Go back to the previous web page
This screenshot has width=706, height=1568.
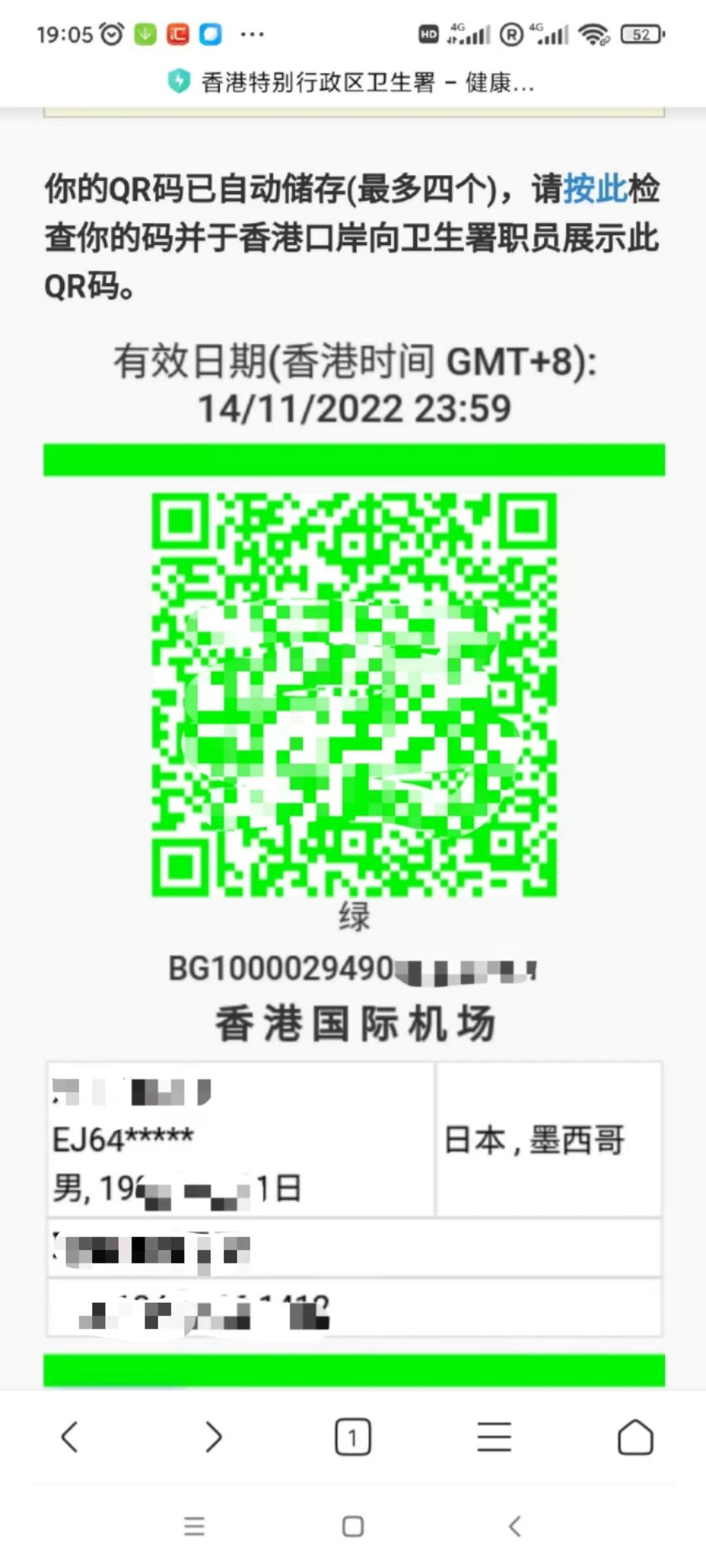point(70,1437)
